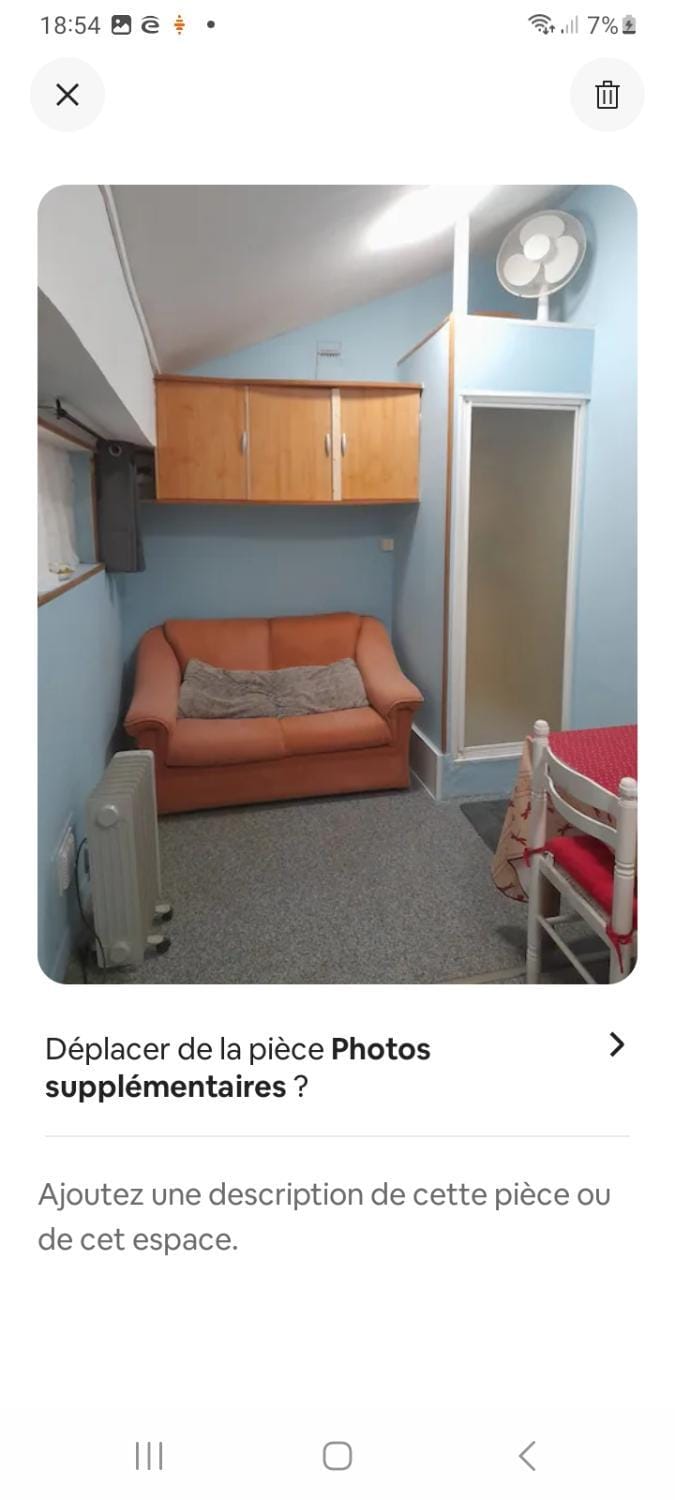Close the photo editor with X

pos(67,95)
